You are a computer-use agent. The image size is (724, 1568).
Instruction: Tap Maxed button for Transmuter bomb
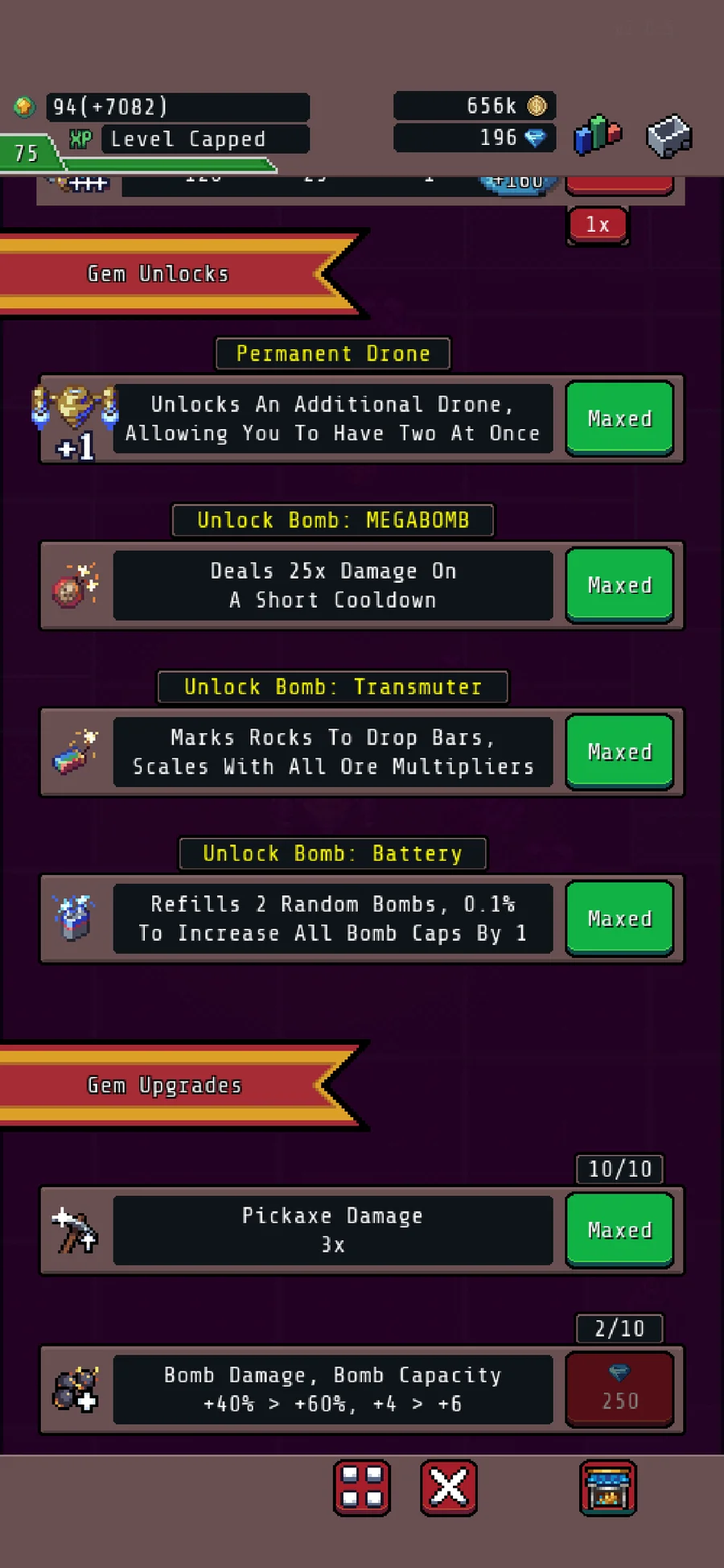click(619, 752)
